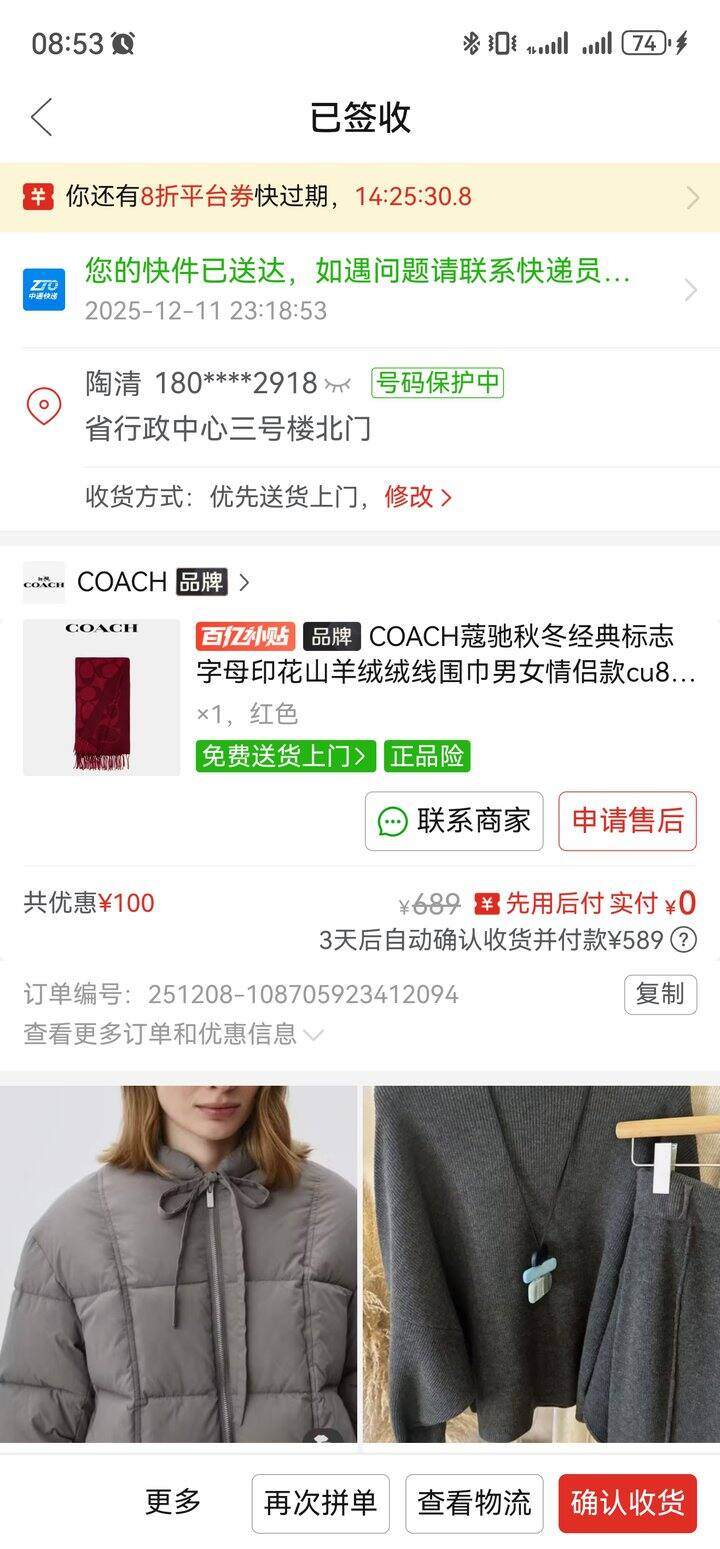Tap the 免费送货上门 tag

point(285,756)
